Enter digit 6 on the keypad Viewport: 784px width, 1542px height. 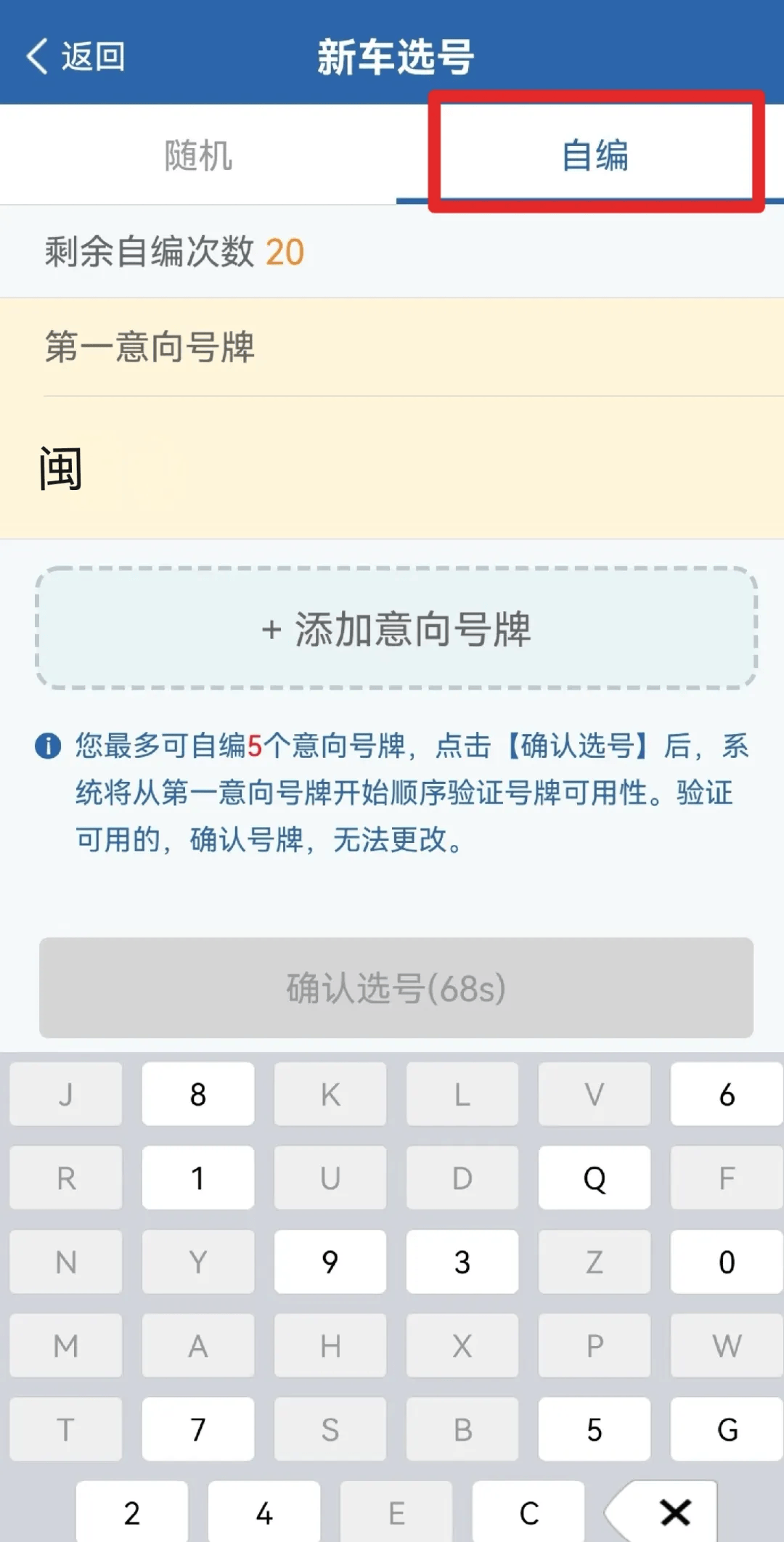point(726,1094)
